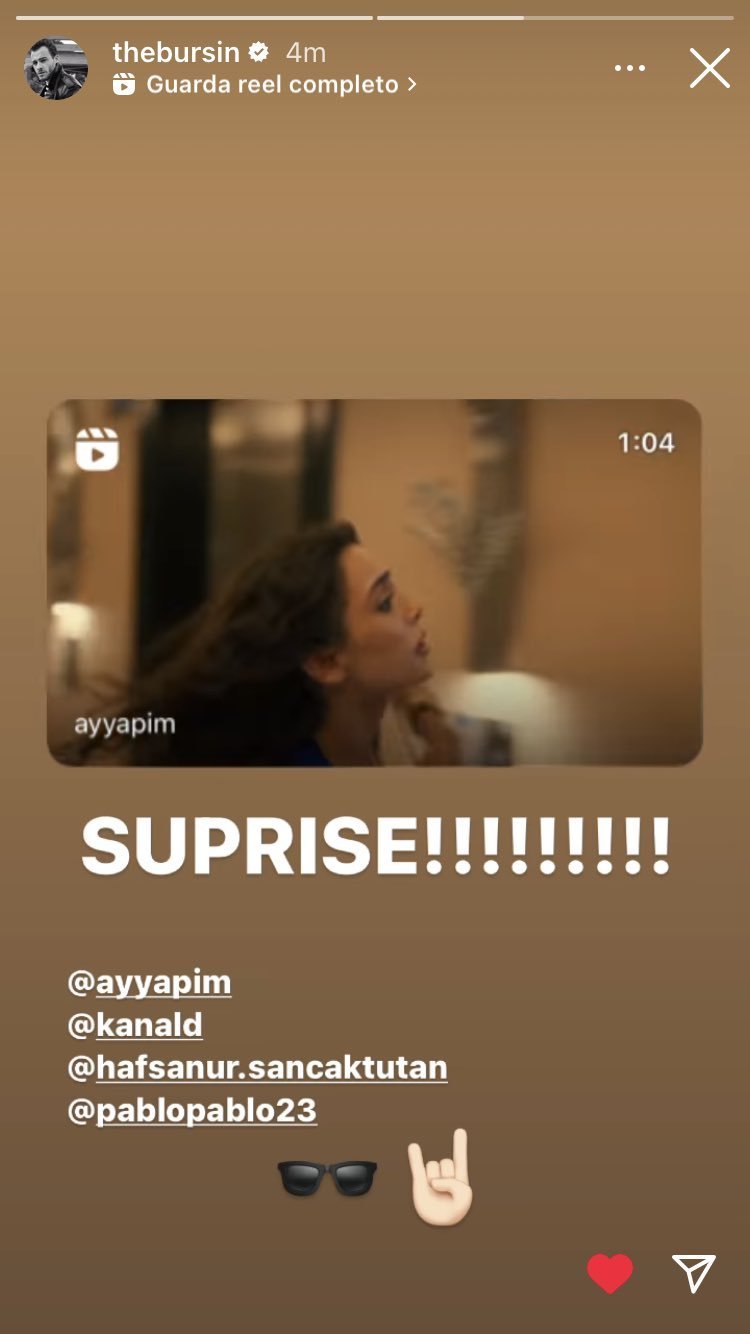Open the @ayyapim mention
This screenshot has height=1334, width=750.
(149, 983)
